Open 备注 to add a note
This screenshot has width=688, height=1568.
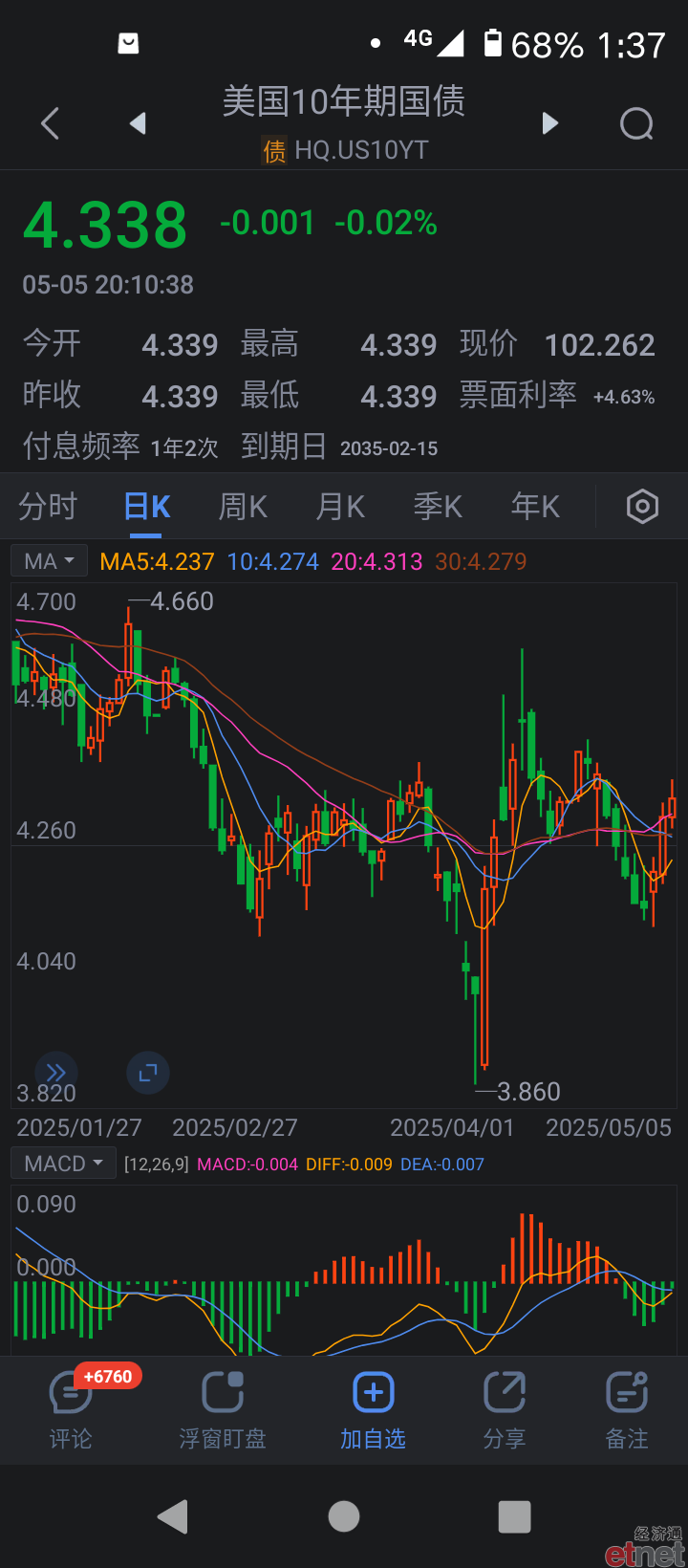click(x=627, y=1409)
